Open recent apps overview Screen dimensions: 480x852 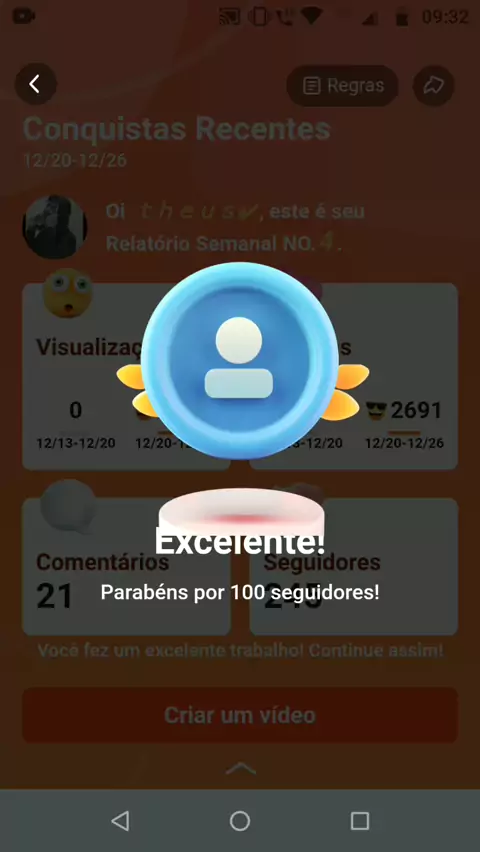click(x=360, y=820)
